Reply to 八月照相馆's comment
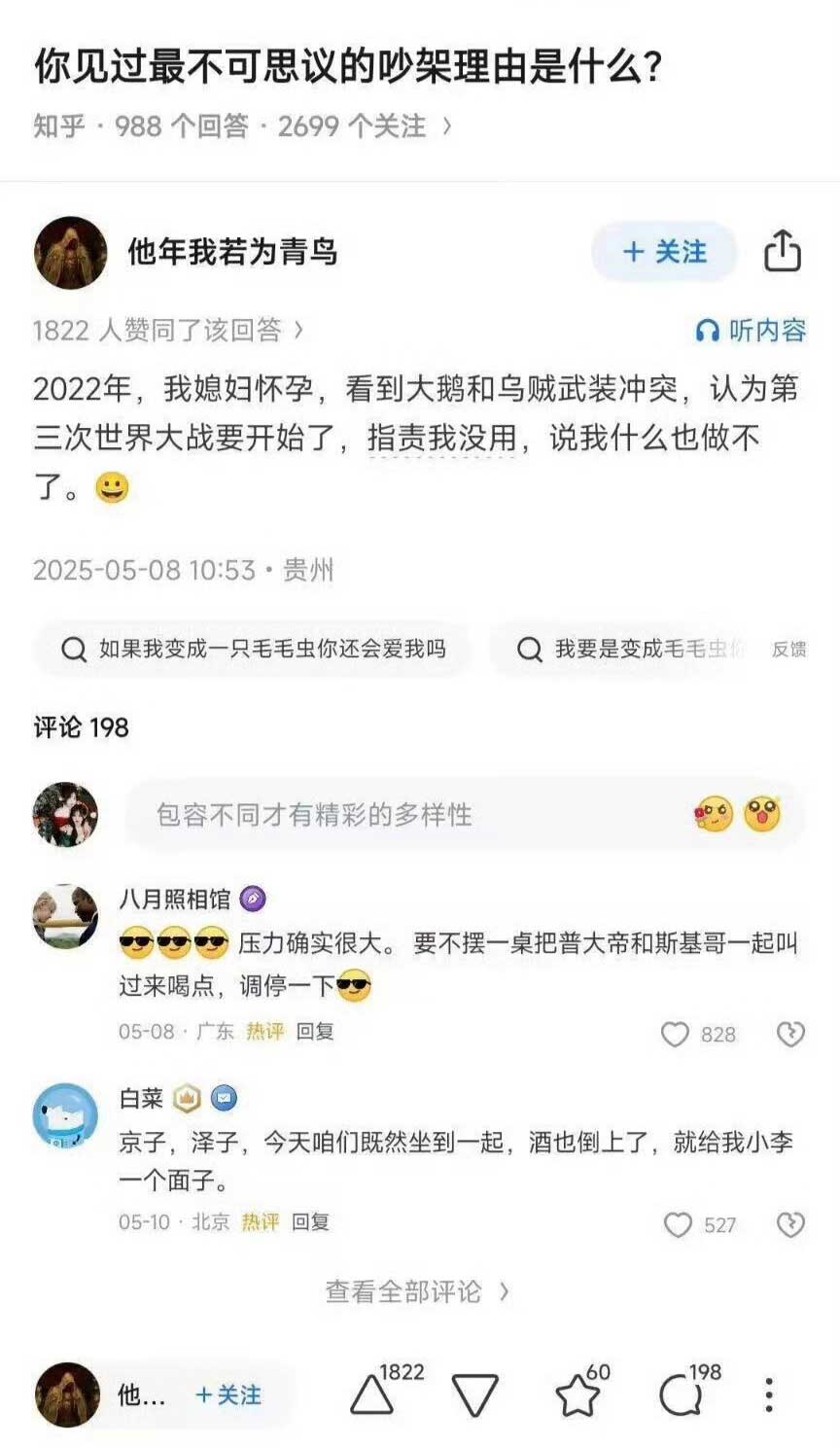 click(315, 1032)
